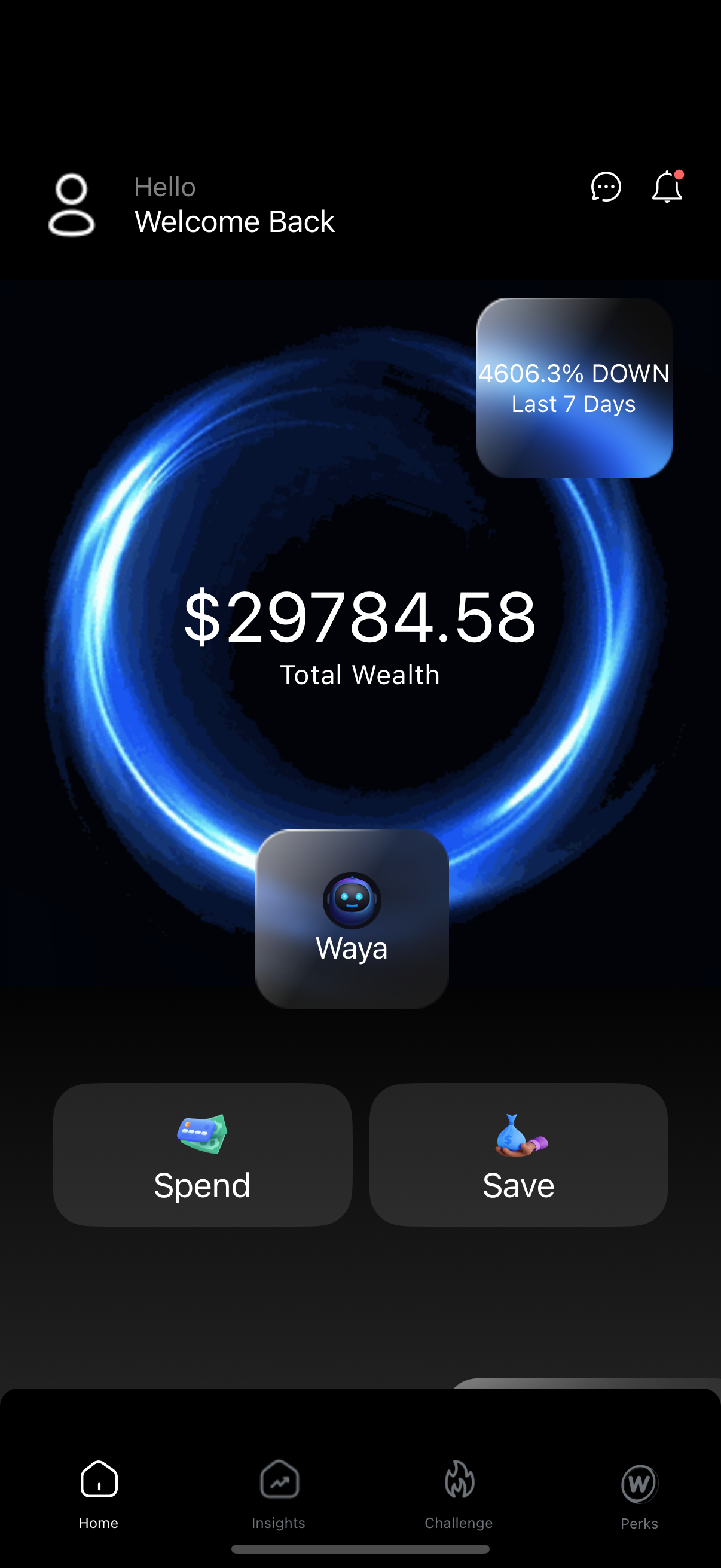721x1568 pixels.
Task: Switch to the Insights tab
Action: pos(279,1494)
